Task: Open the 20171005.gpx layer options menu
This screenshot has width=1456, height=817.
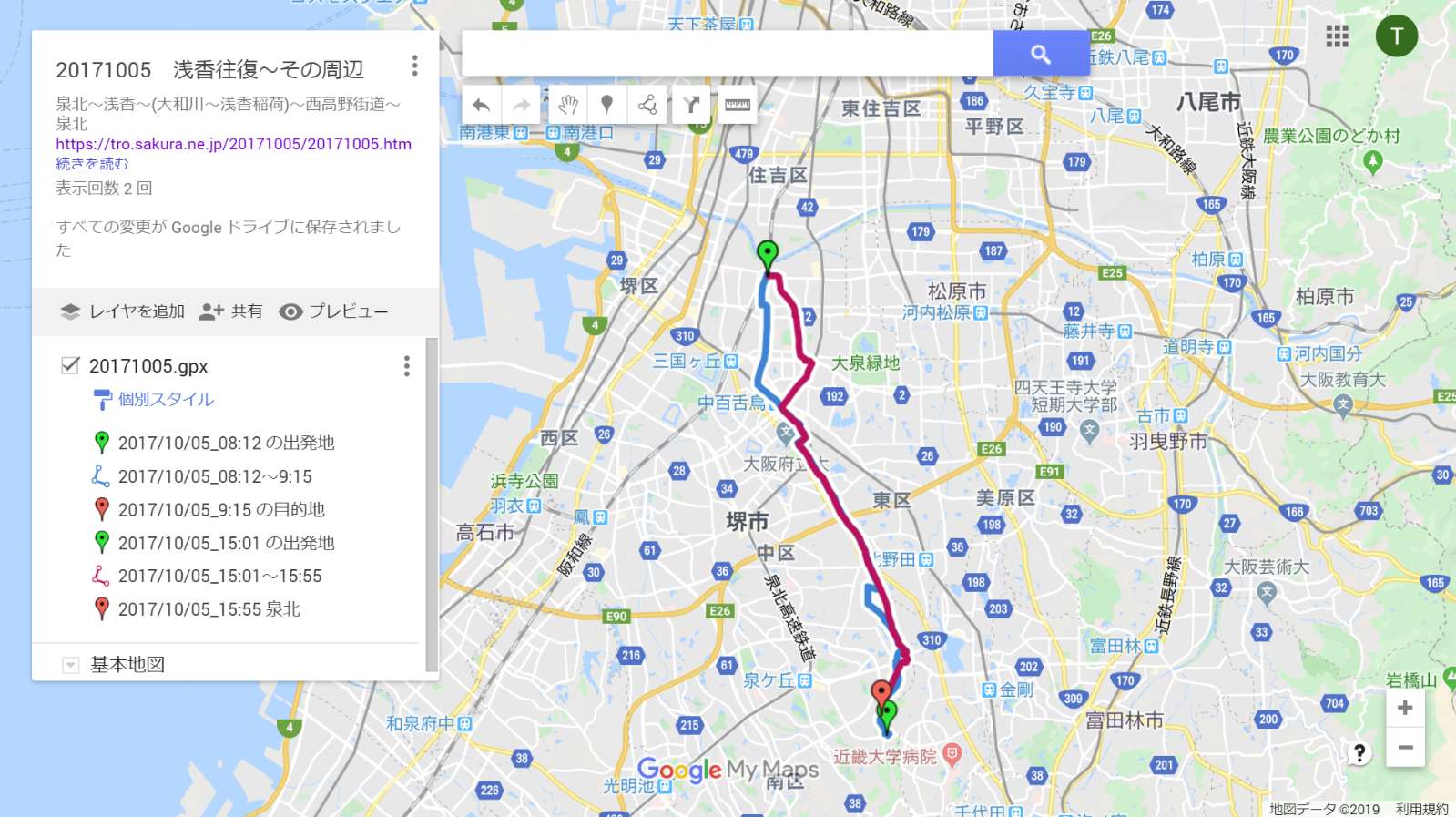Action: click(406, 366)
